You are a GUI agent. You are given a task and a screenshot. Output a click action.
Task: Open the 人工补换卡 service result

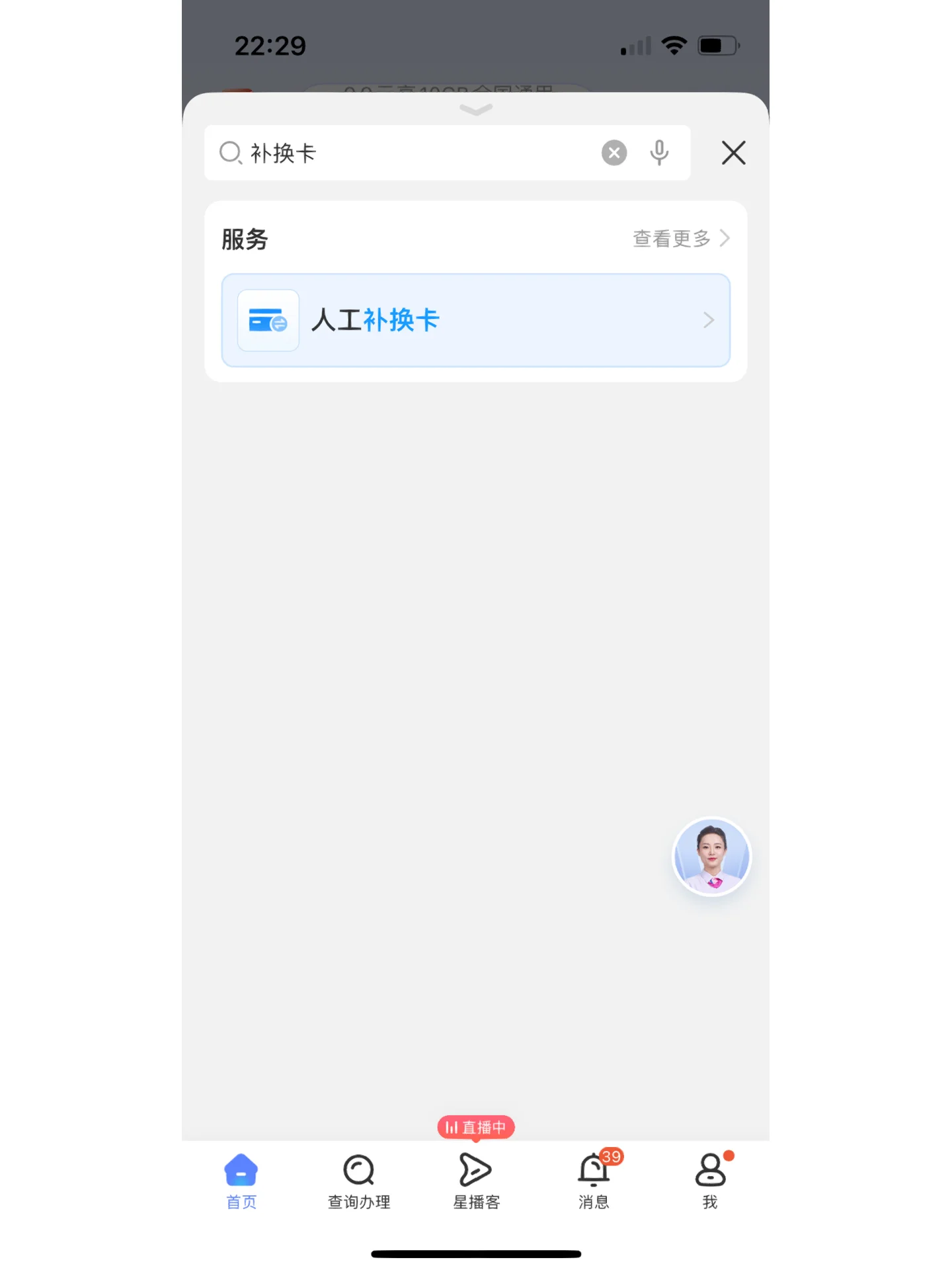(475, 320)
